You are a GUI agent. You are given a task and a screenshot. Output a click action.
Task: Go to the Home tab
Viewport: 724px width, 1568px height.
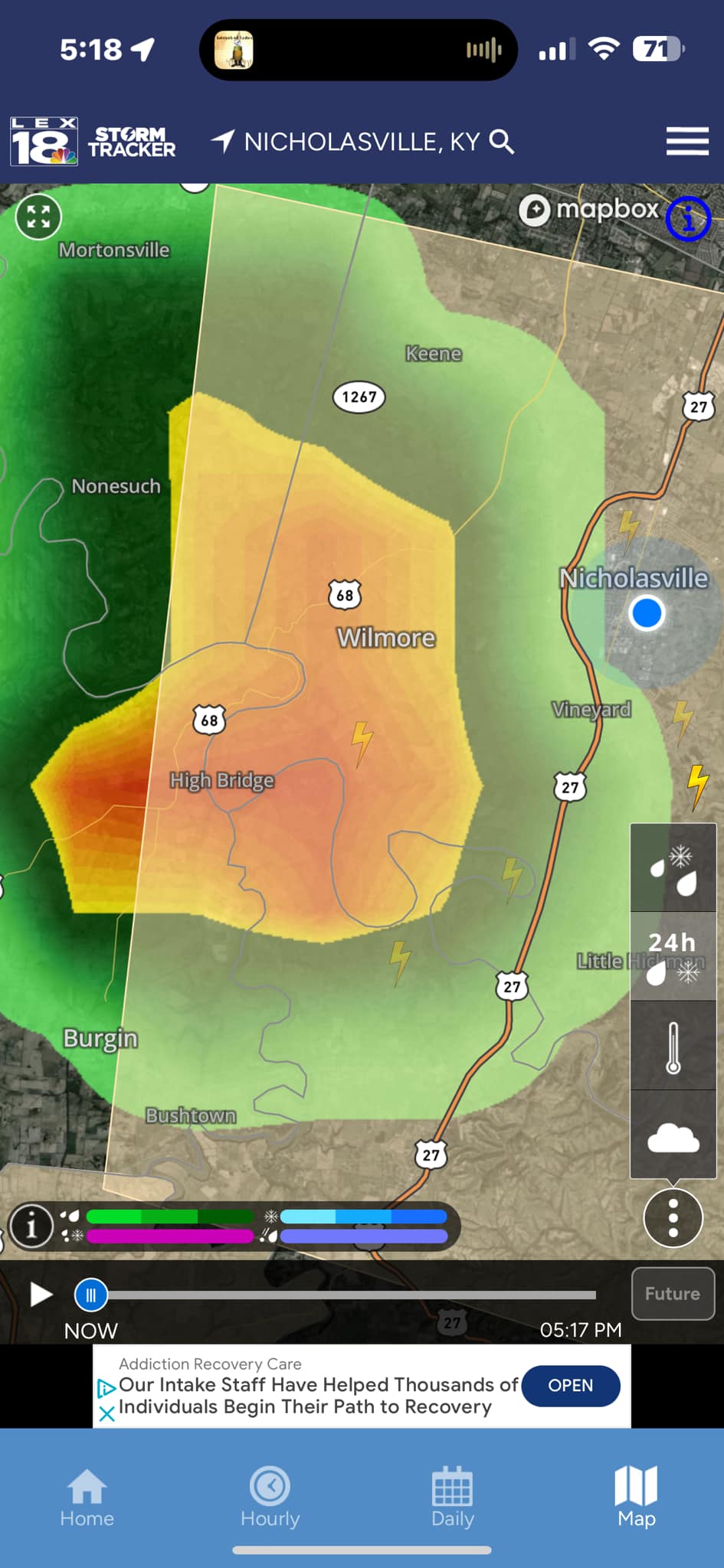point(87,1498)
